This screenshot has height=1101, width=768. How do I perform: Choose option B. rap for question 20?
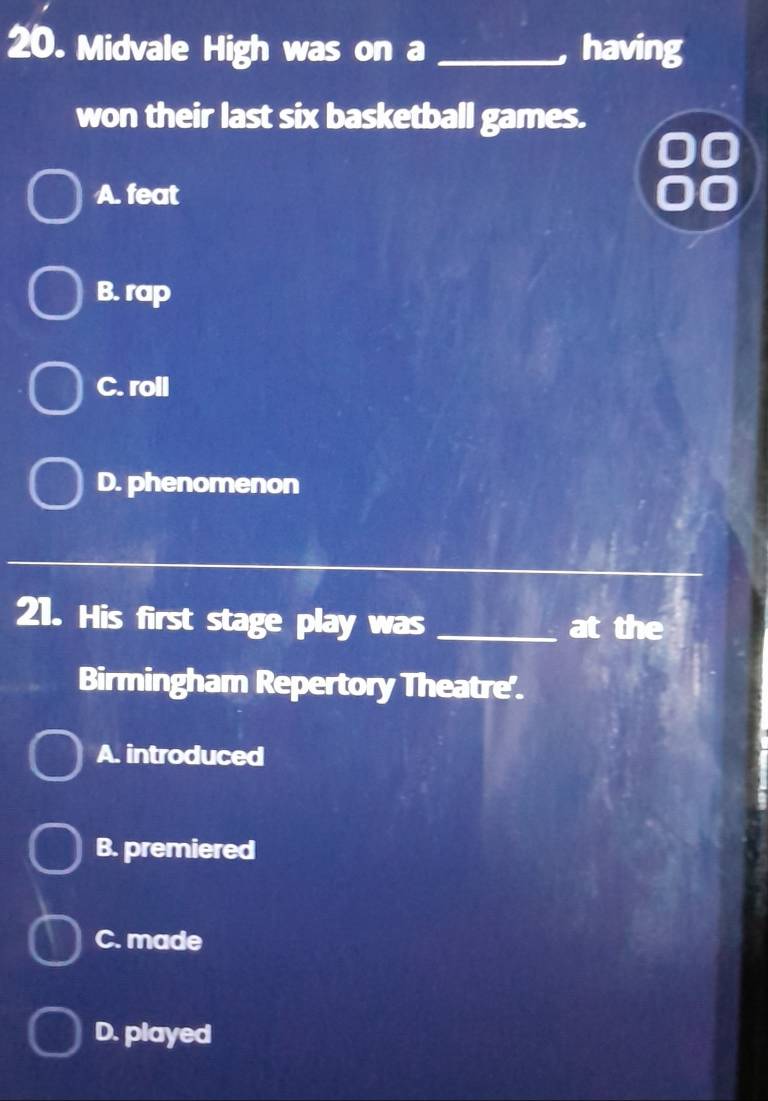coord(57,295)
